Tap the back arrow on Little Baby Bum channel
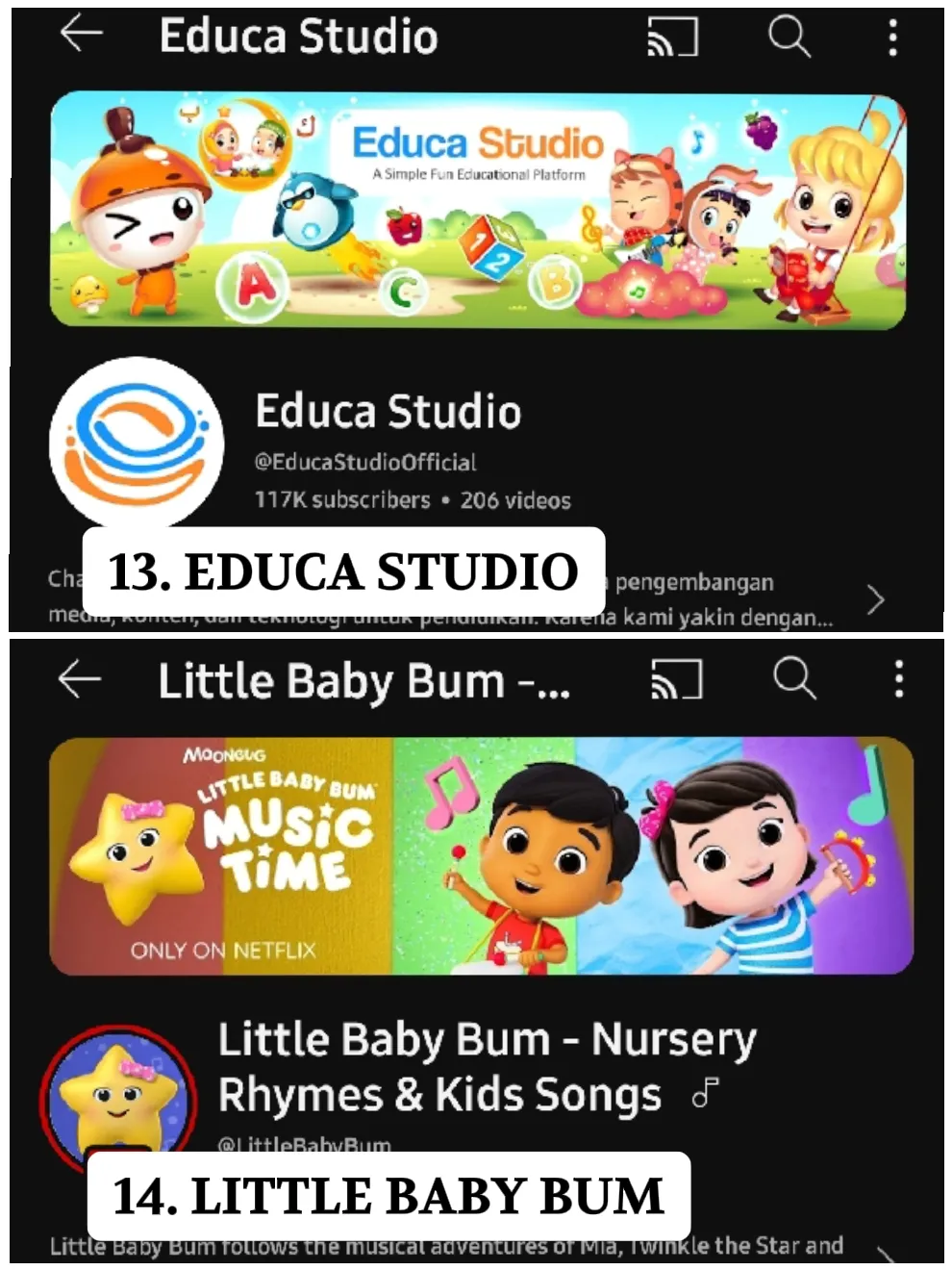The image size is (952, 1270). [x=80, y=679]
